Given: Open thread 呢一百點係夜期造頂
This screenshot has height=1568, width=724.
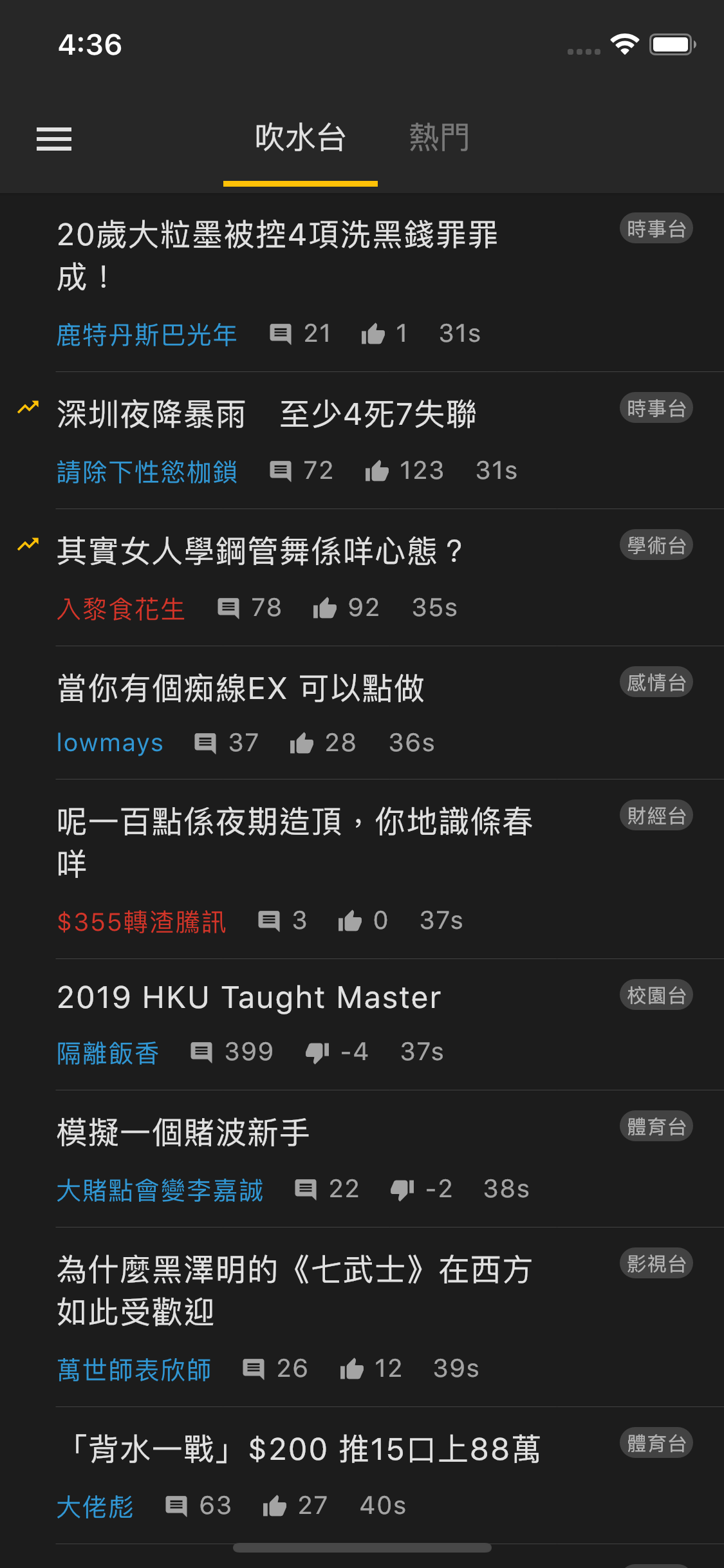Looking at the screenshot, I should click(x=295, y=842).
